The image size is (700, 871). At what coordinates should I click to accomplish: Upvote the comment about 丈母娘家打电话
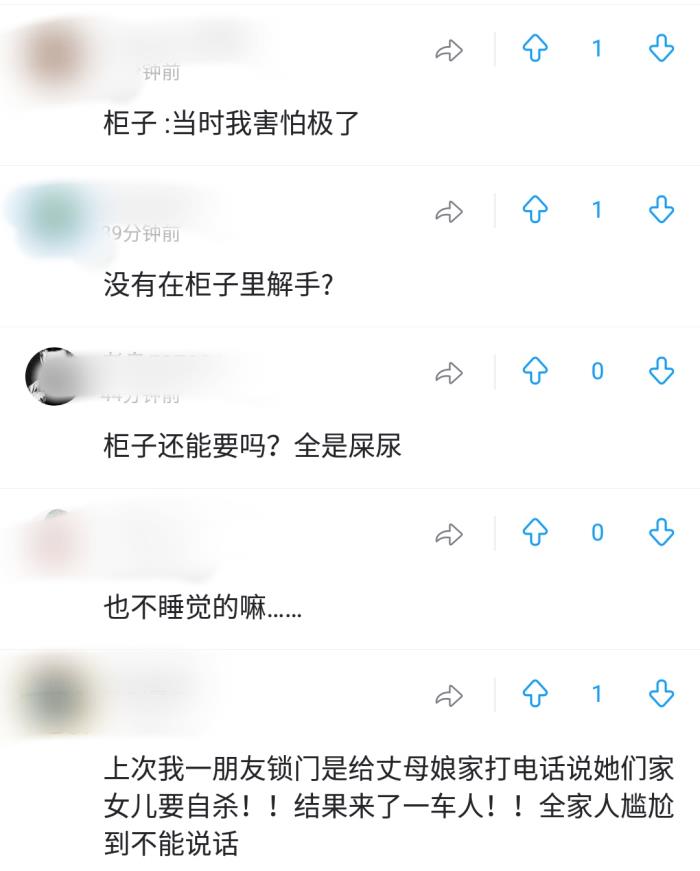click(536, 694)
